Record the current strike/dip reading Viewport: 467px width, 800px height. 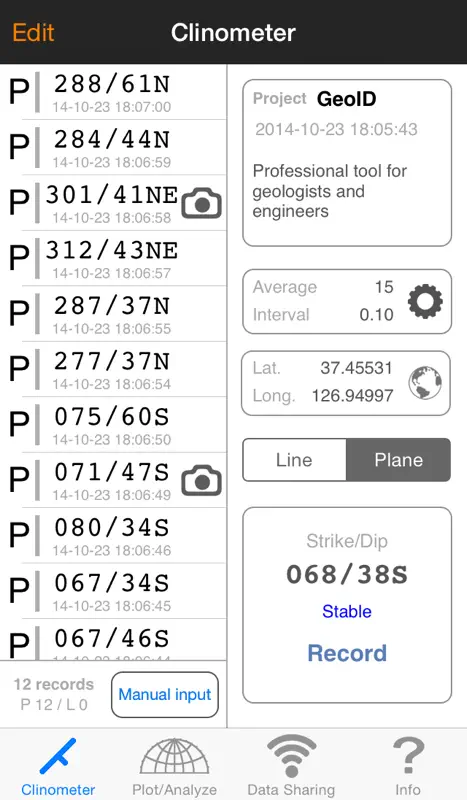[347, 653]
